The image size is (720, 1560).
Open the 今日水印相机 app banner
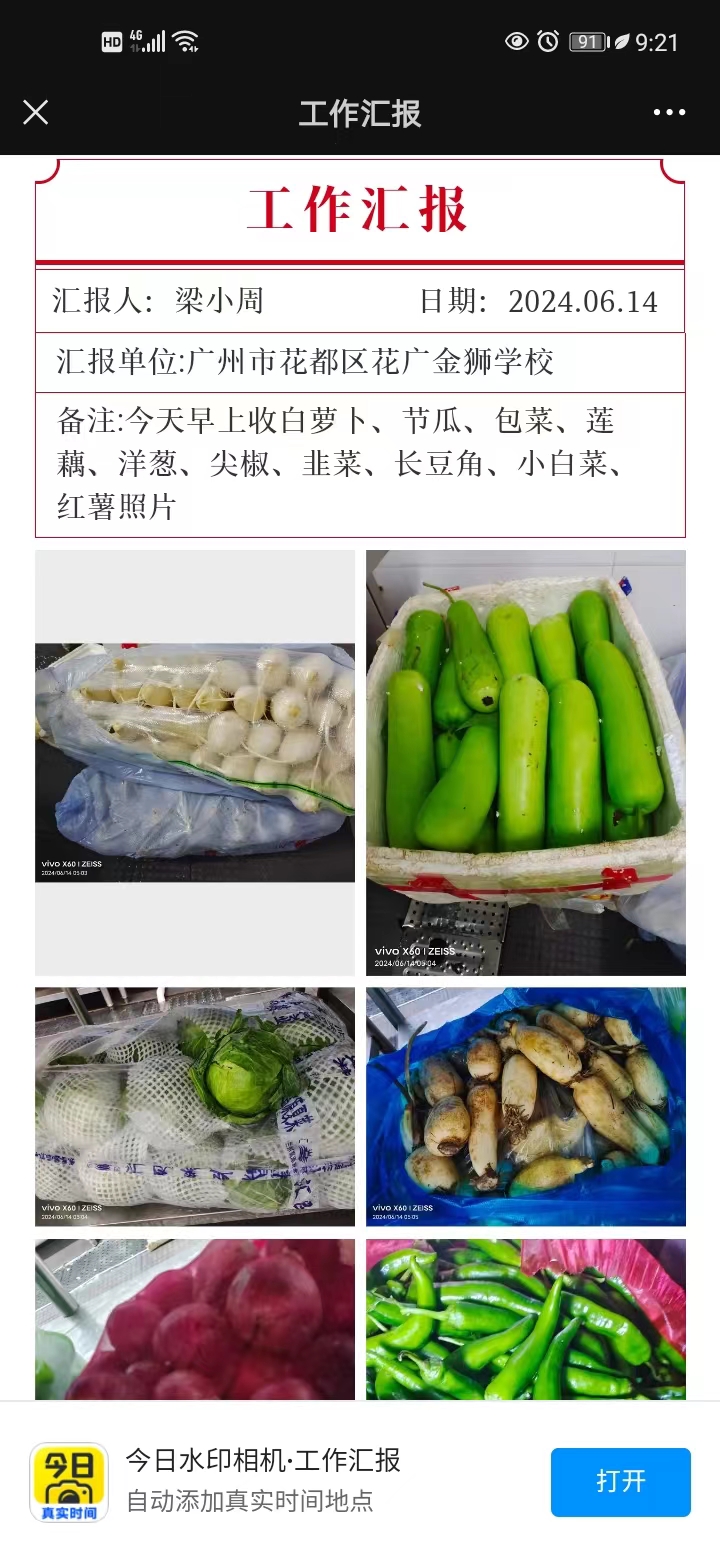click(x=262, y=1480)
